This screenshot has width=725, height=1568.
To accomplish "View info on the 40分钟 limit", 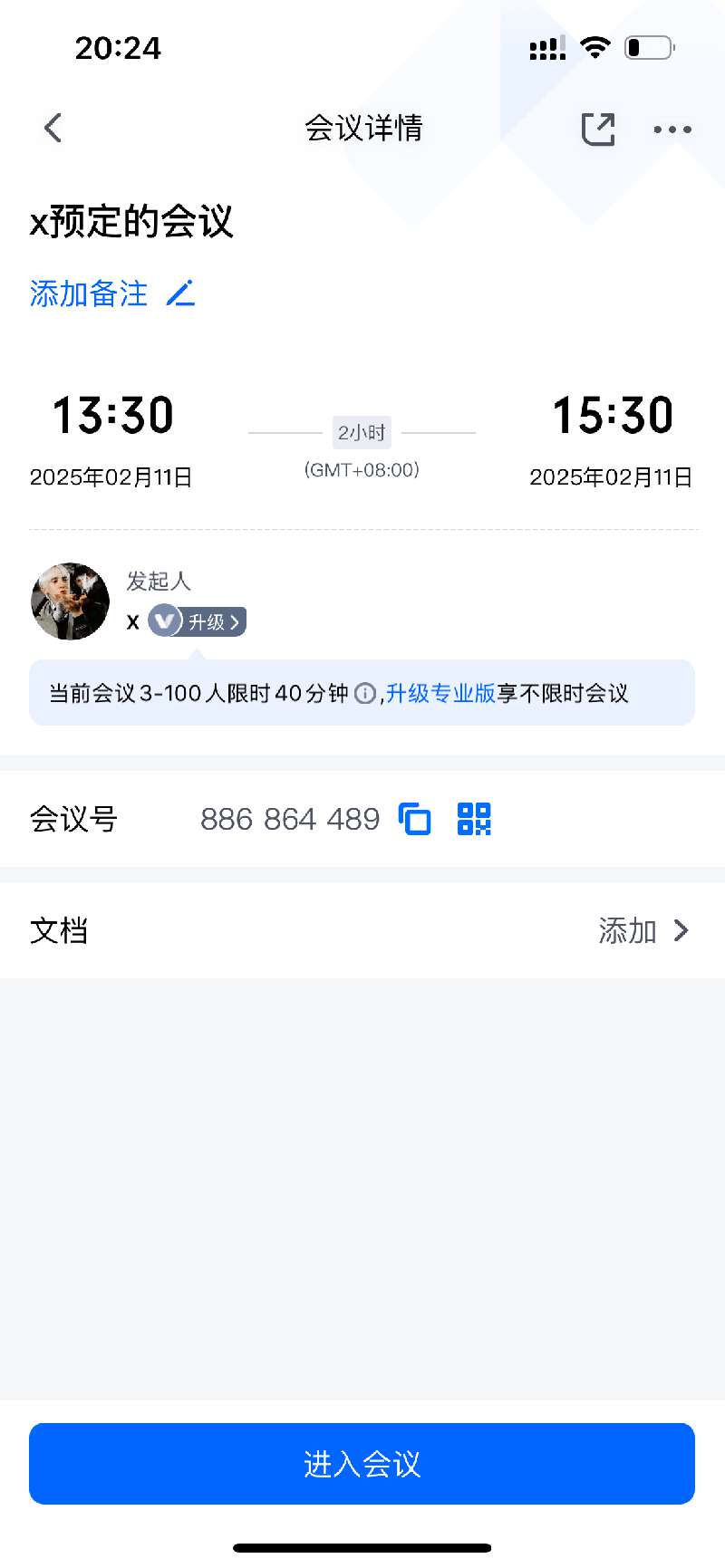I will pos(364,694).
